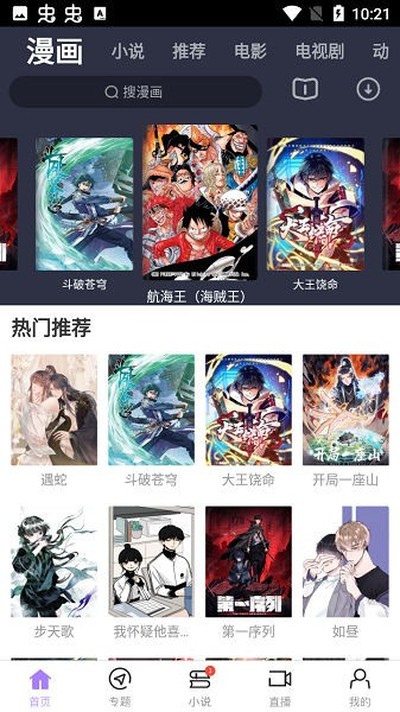This screenshot has height=712, width=400.
Task: Go to the 我的 profile tab
Action: [360, 687]
